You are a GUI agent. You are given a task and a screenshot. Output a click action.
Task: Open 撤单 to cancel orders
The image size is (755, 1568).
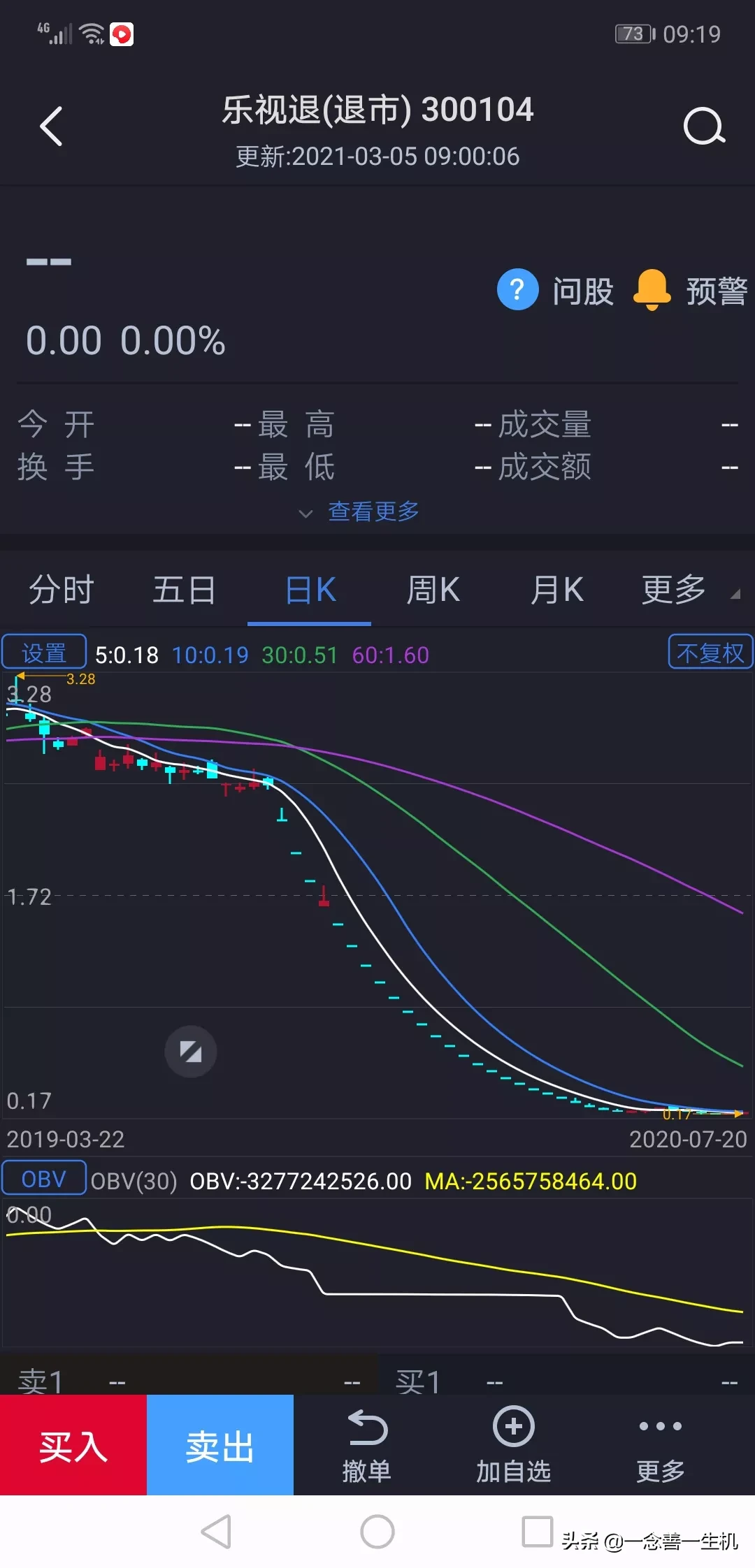pyautogui.click(x=367, y=1445)
